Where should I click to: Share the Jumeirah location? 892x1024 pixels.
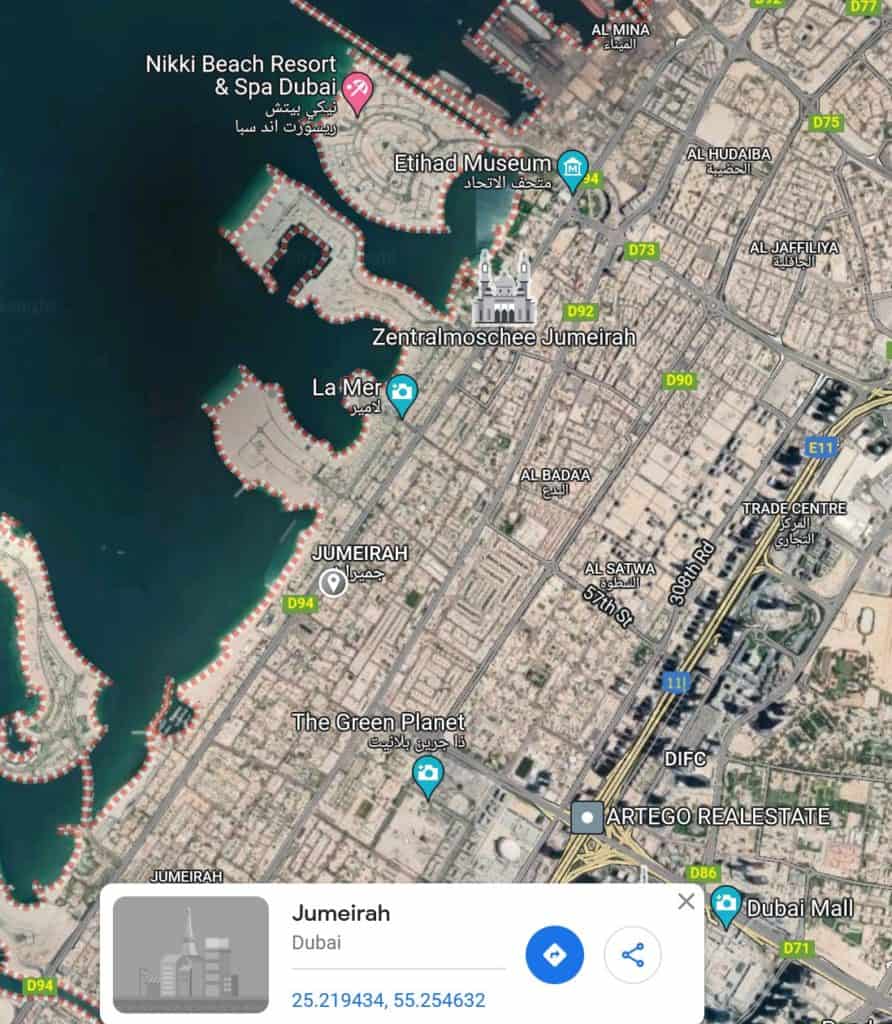coord(632,955)
